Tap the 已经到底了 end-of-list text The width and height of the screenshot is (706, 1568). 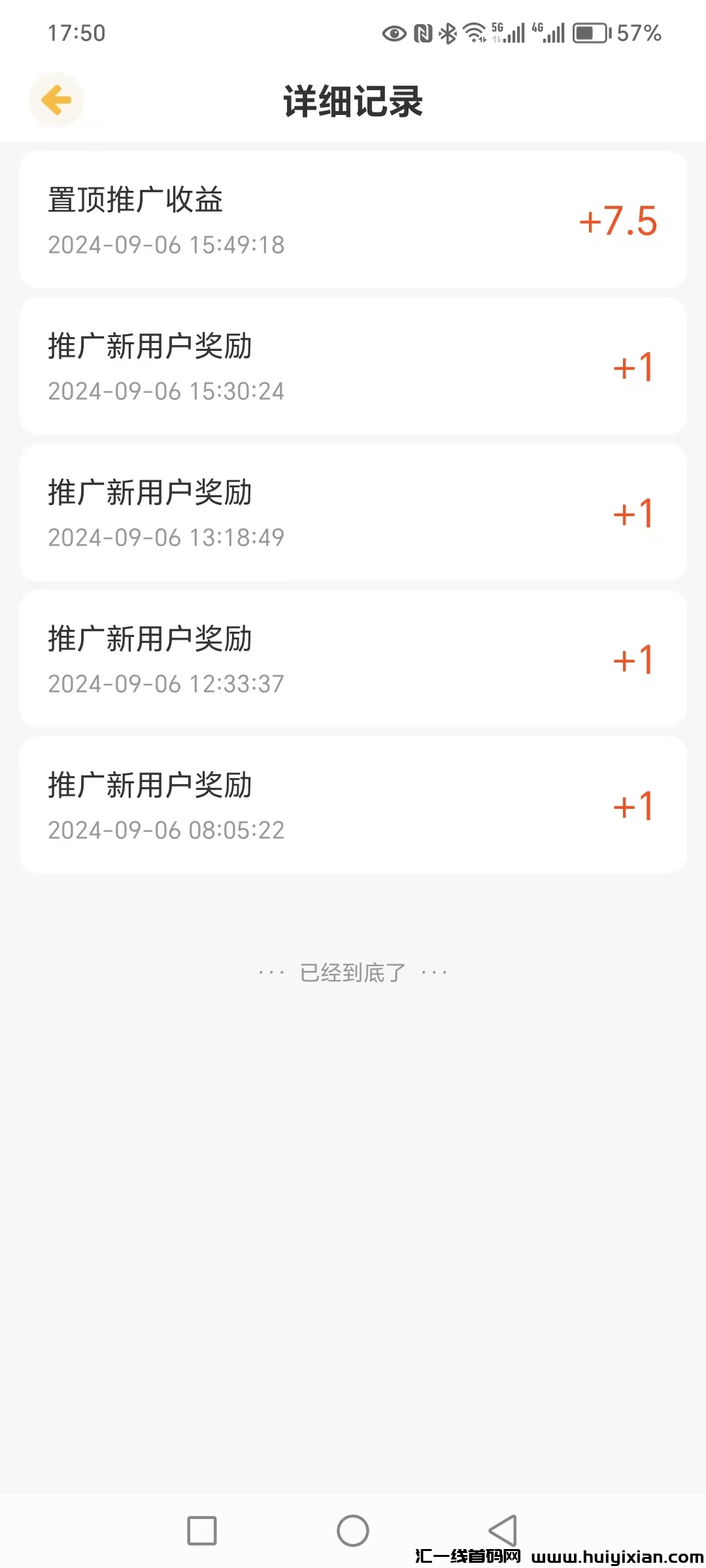pos(353,972)
